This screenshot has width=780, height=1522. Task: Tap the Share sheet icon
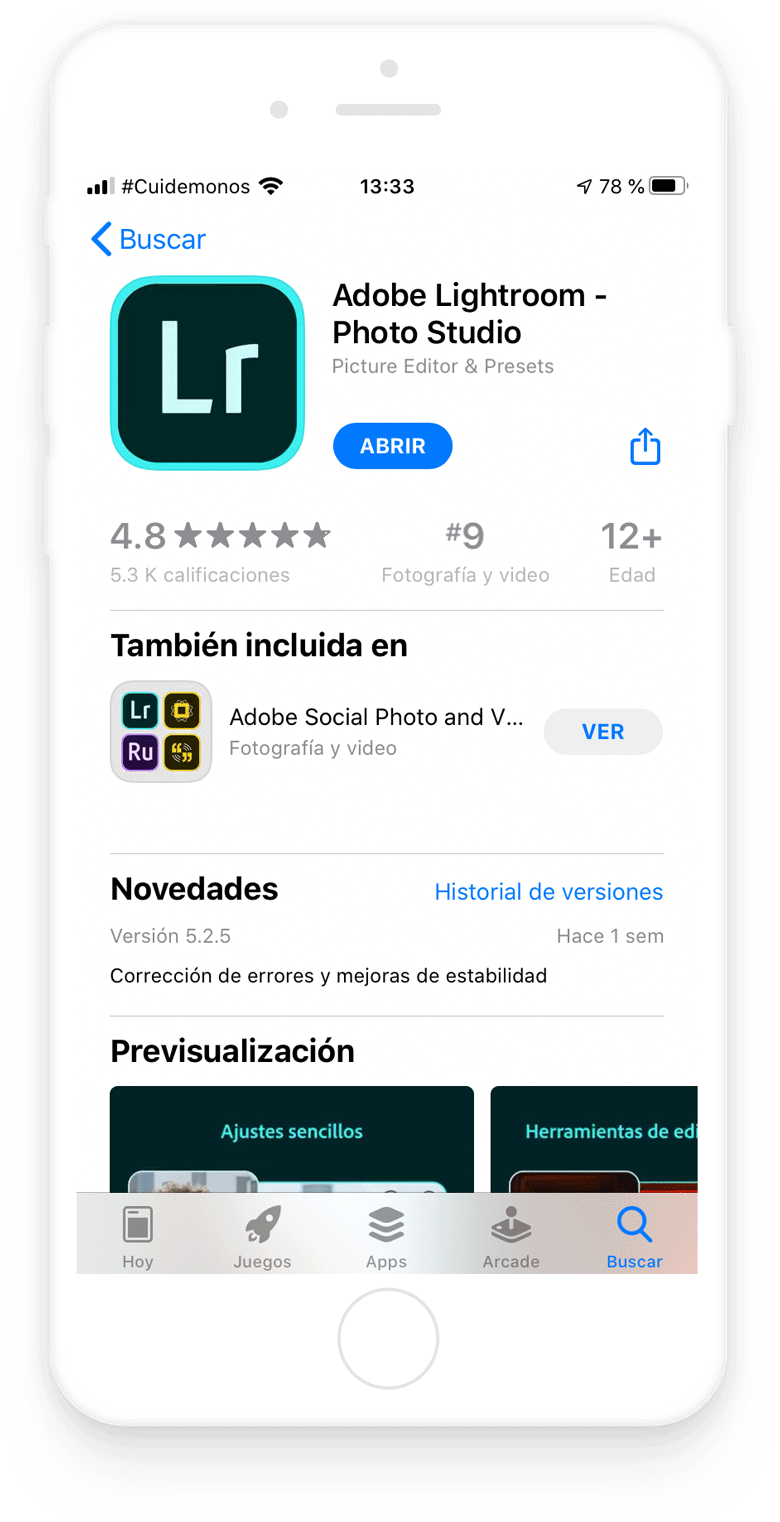644,446
